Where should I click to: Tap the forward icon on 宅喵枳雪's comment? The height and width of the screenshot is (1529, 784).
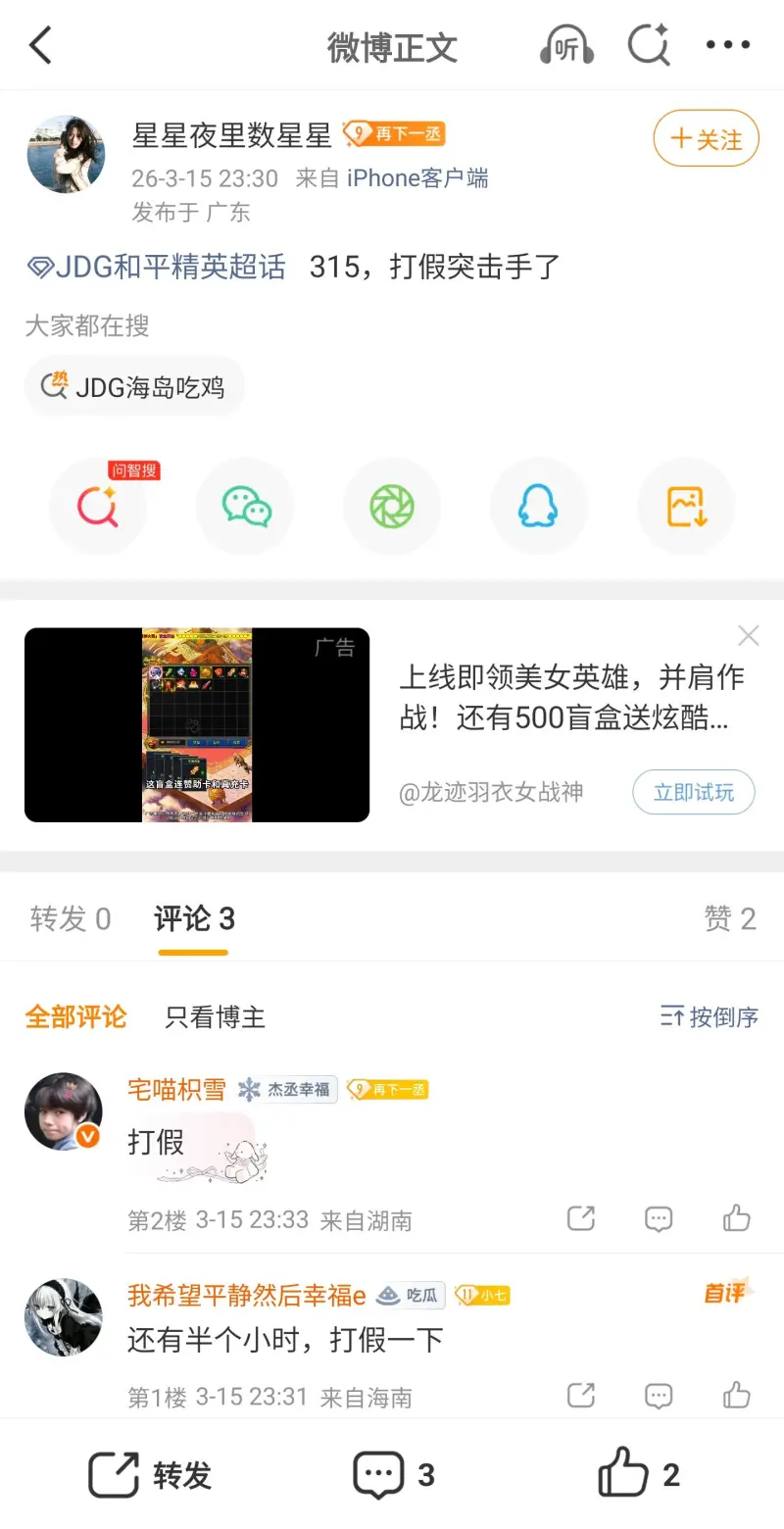point(579,1218)
